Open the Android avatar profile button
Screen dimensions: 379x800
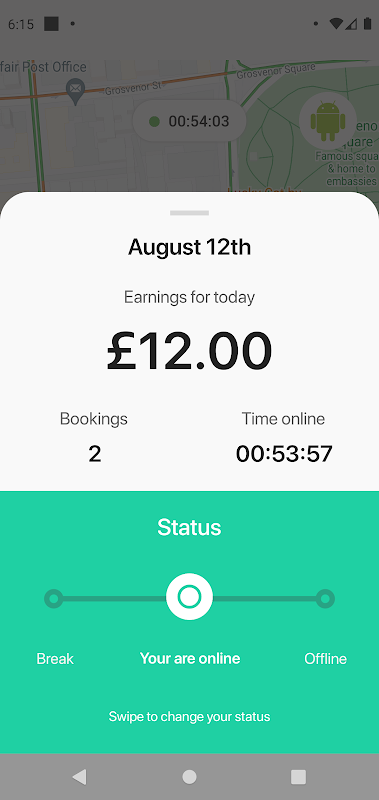click(327, 121)
